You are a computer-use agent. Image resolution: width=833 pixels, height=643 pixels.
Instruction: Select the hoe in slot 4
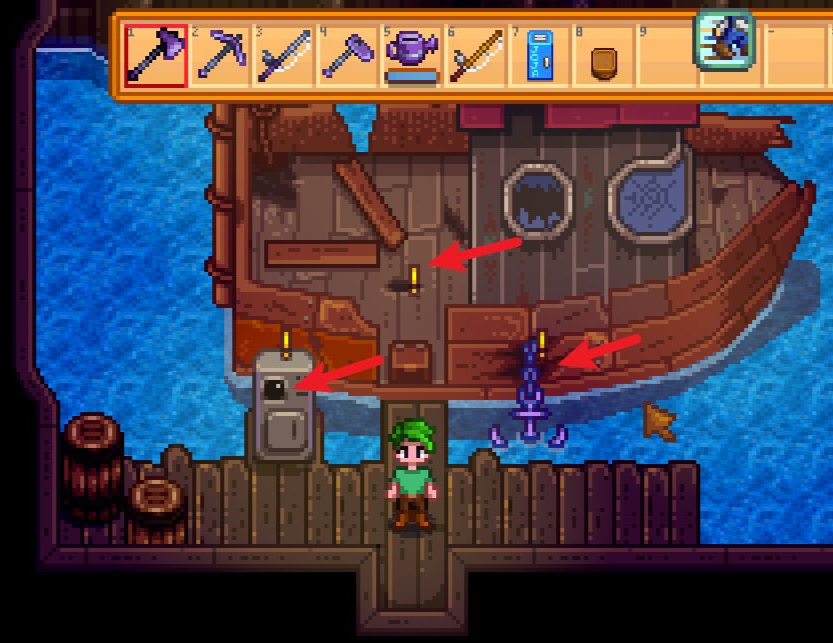347,56
